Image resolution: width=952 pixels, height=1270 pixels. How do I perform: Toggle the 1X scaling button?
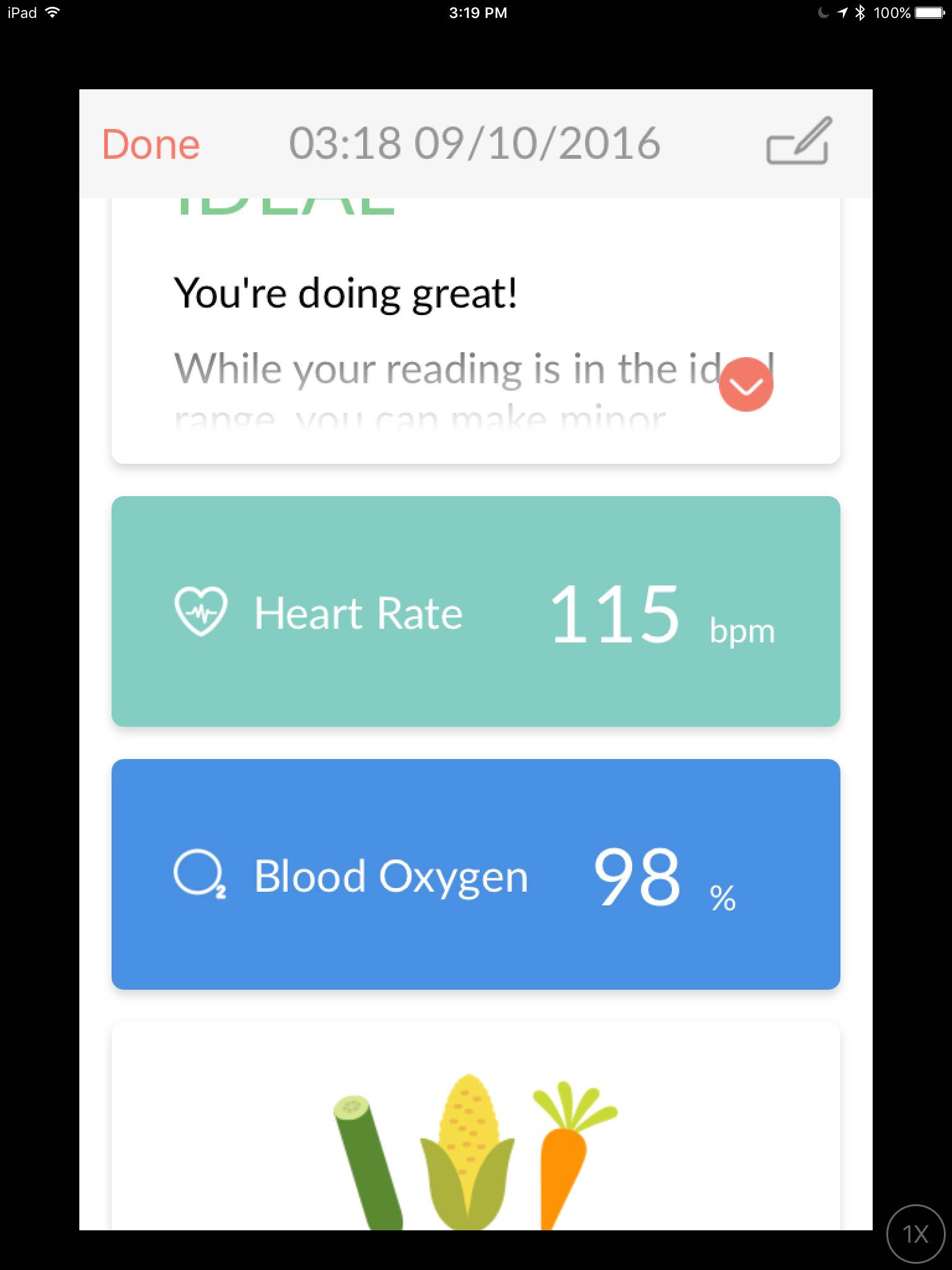click(915, 1233)
